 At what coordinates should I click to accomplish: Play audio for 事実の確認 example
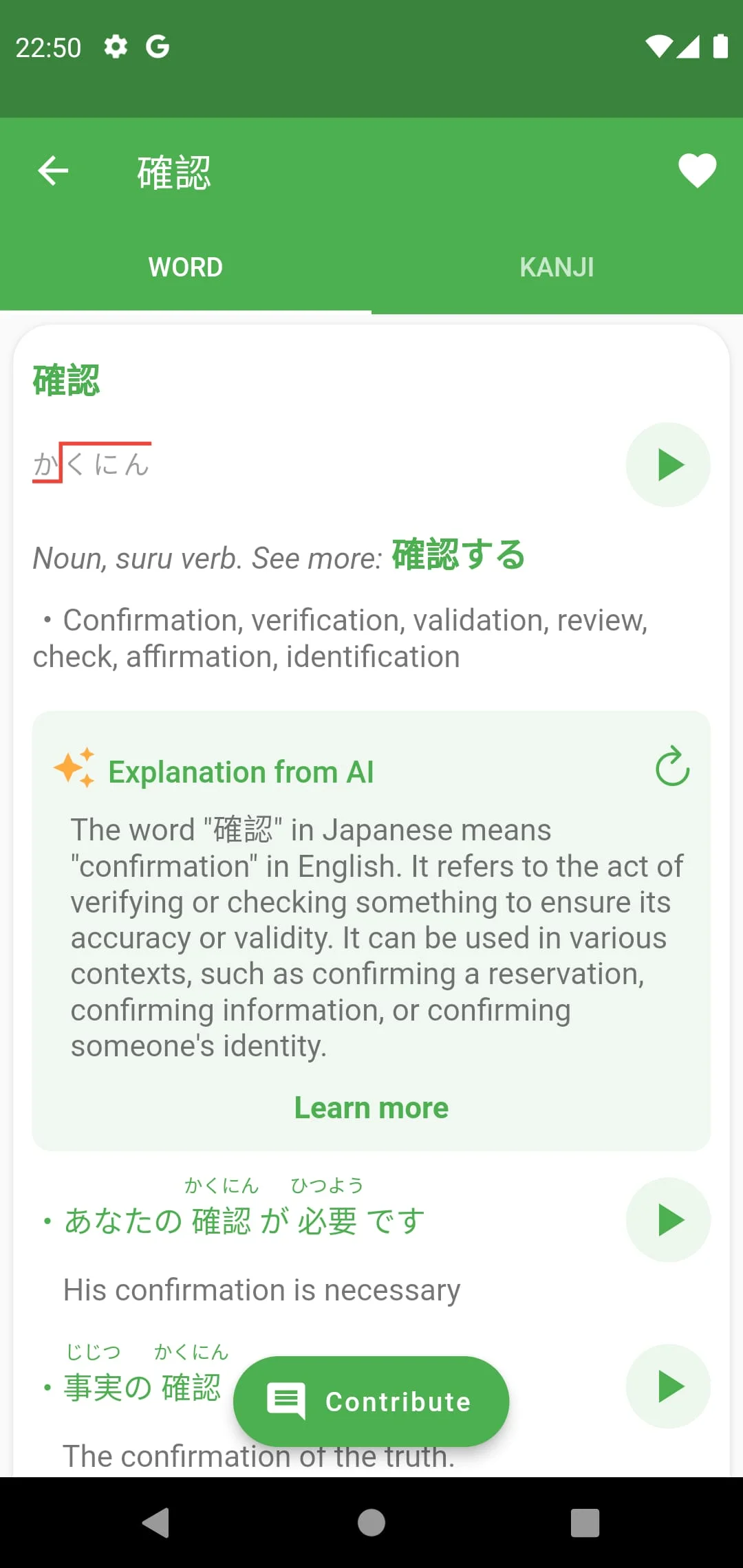pyautogui.click(x=667, y=1386)
